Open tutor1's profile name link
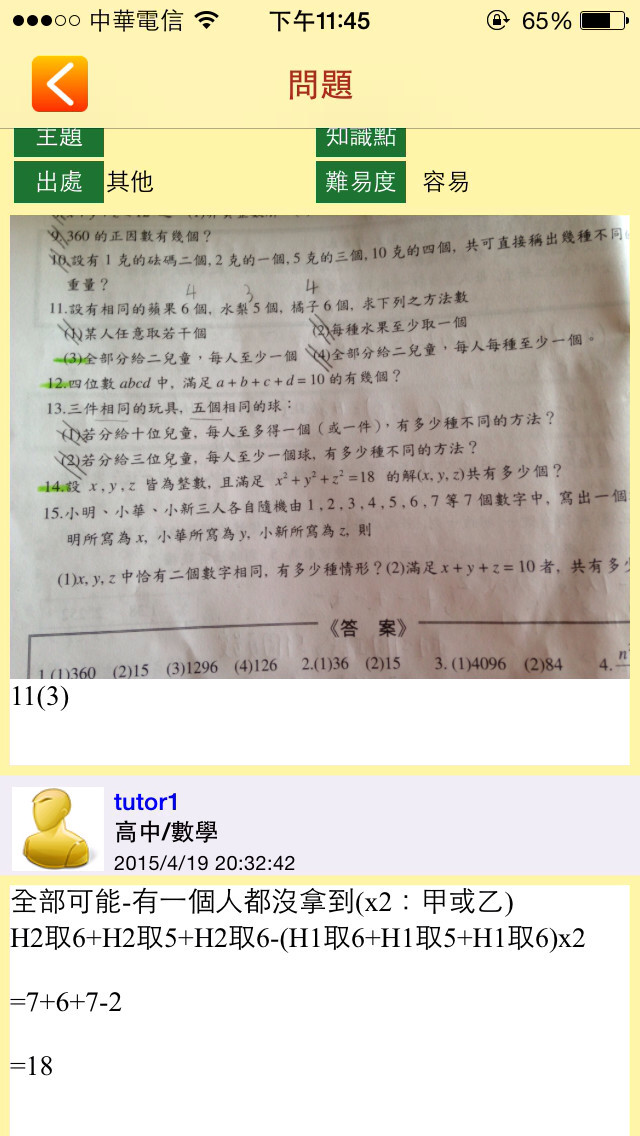 click(x=146, y=802)
